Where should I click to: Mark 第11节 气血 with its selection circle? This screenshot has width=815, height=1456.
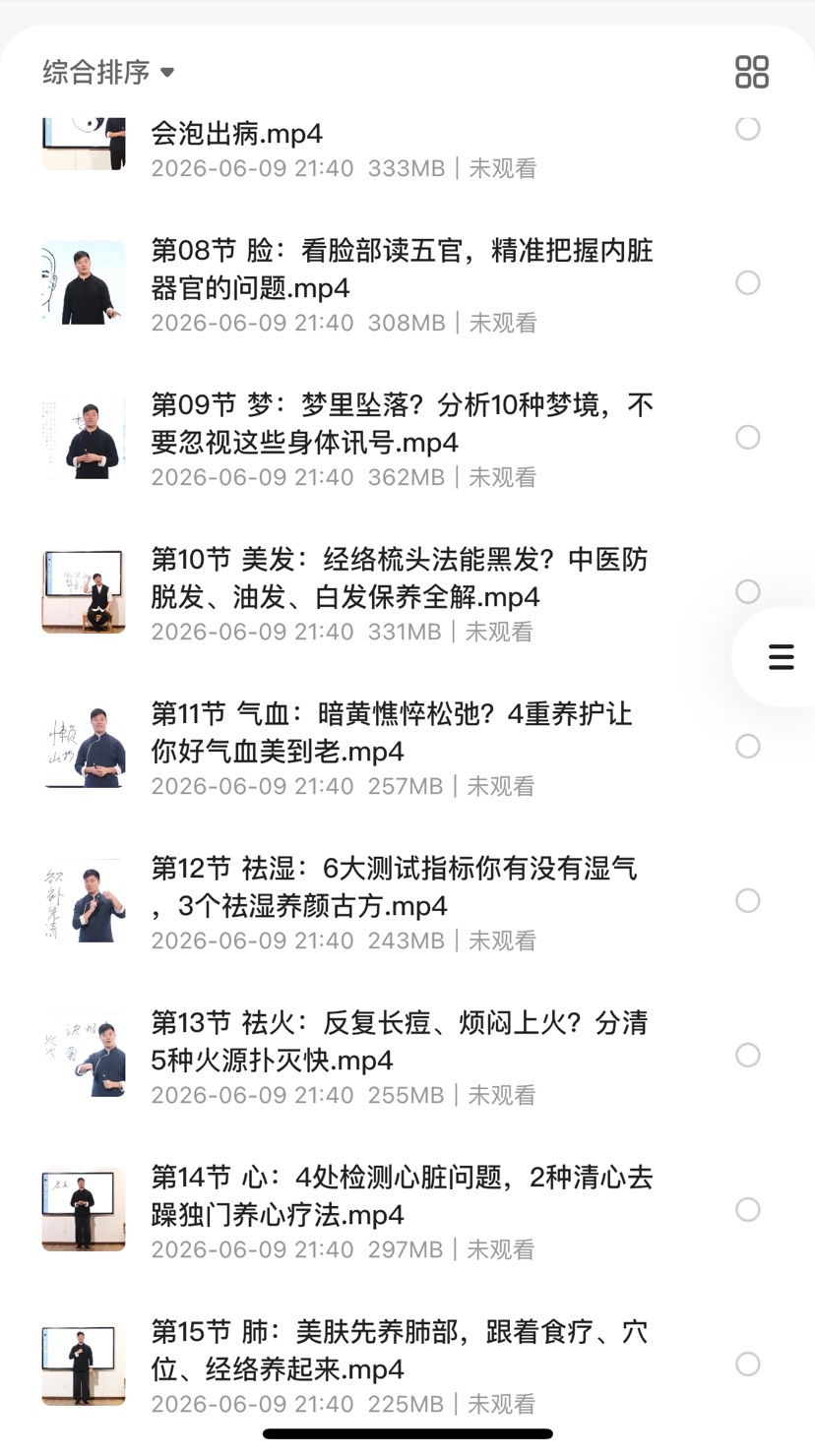(748, 747)
